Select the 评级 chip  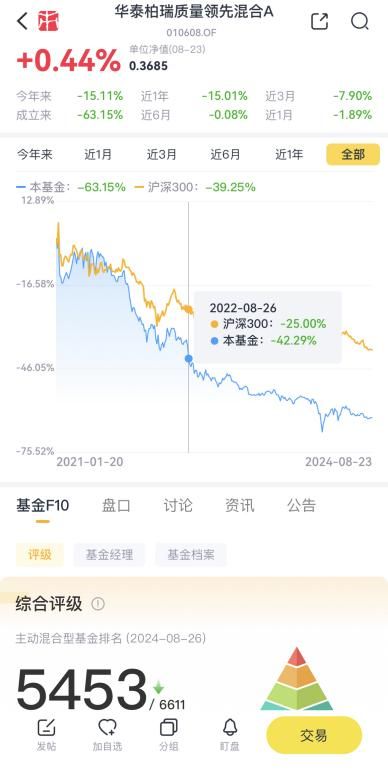click(x=40, y=555)
